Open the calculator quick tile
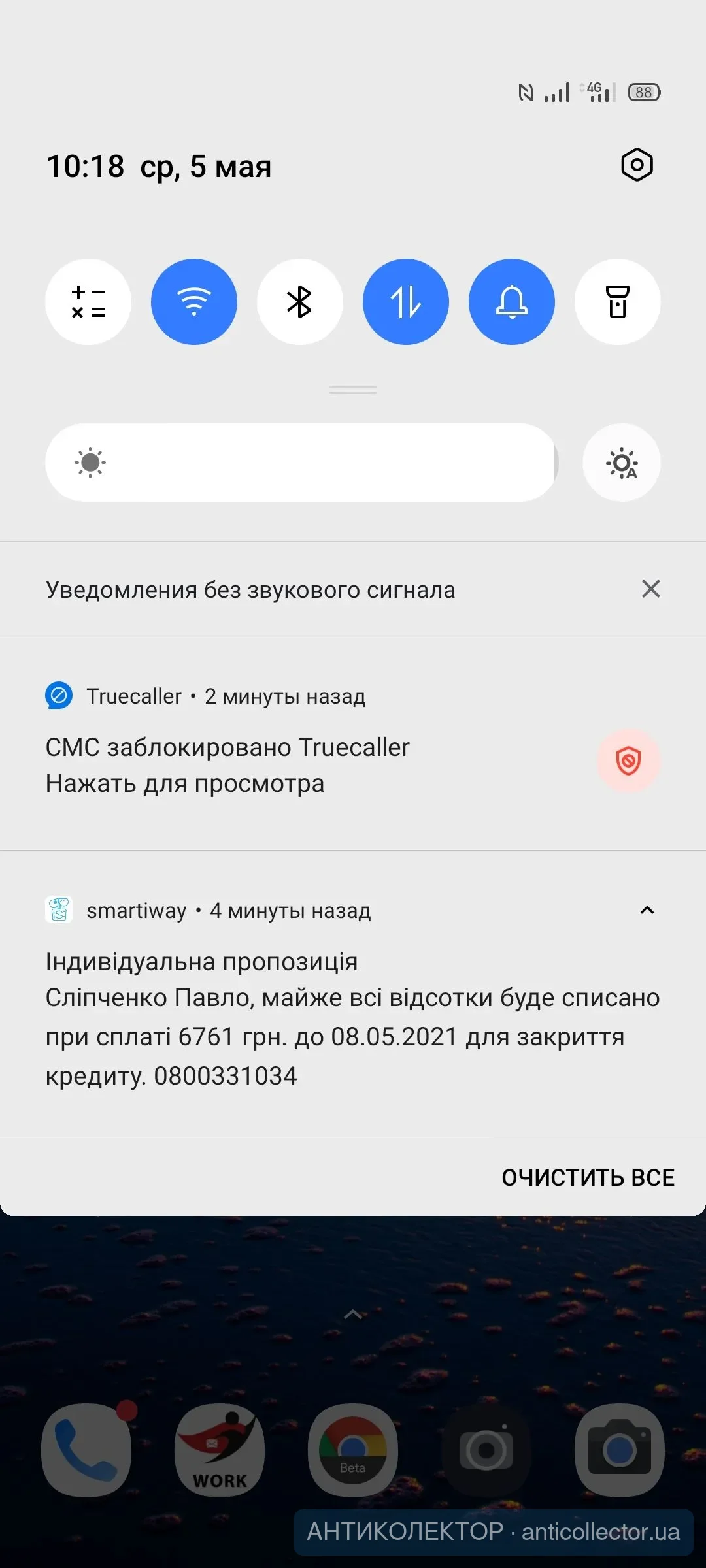 point(88,302)
